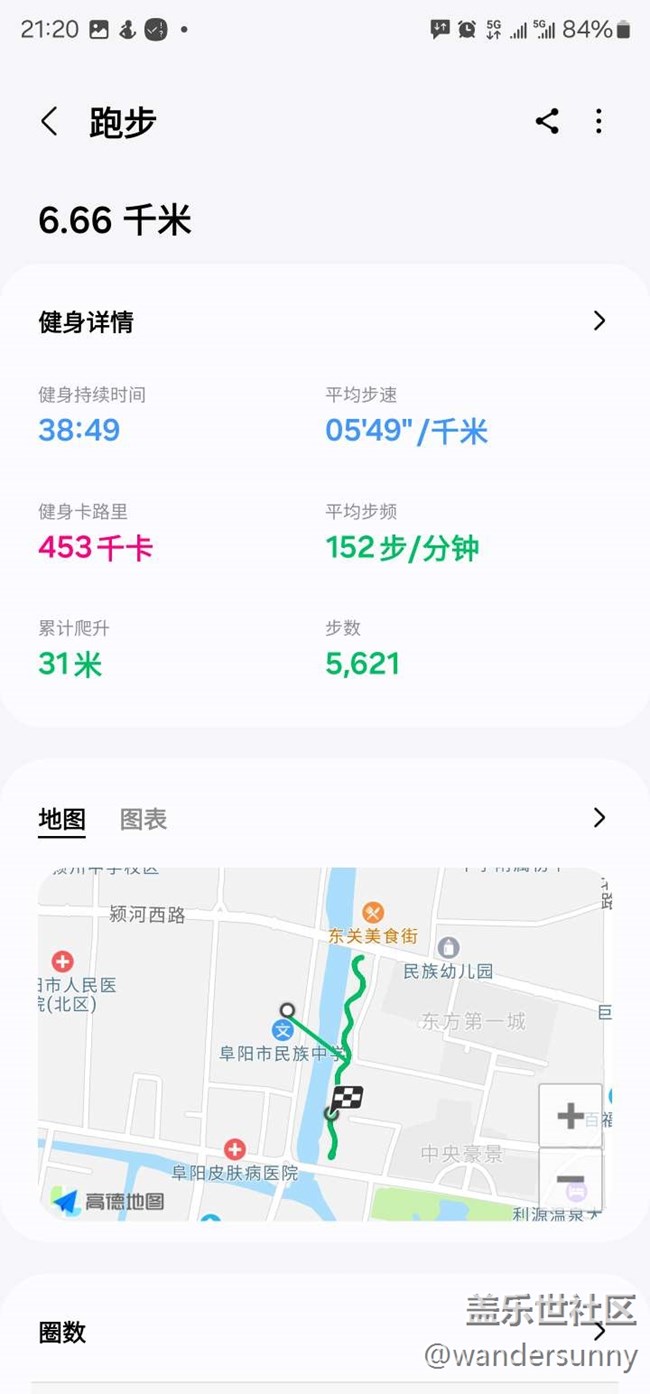Viewport: 650px width, 1394px height.
Task: Zoom out on the route map
Action: [570, 1181]
